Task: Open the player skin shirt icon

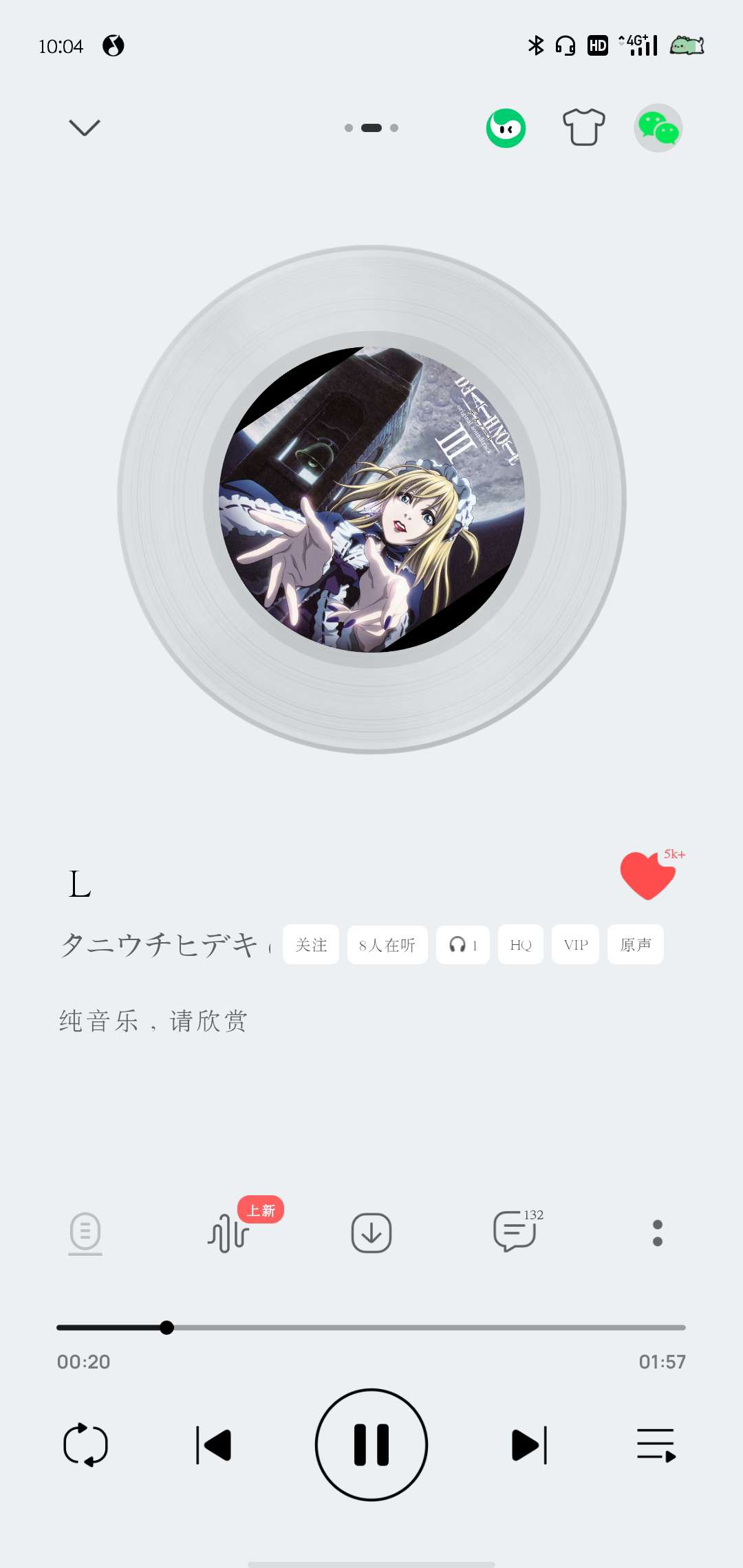Action: pyautogui.click(x=583, y=127)
